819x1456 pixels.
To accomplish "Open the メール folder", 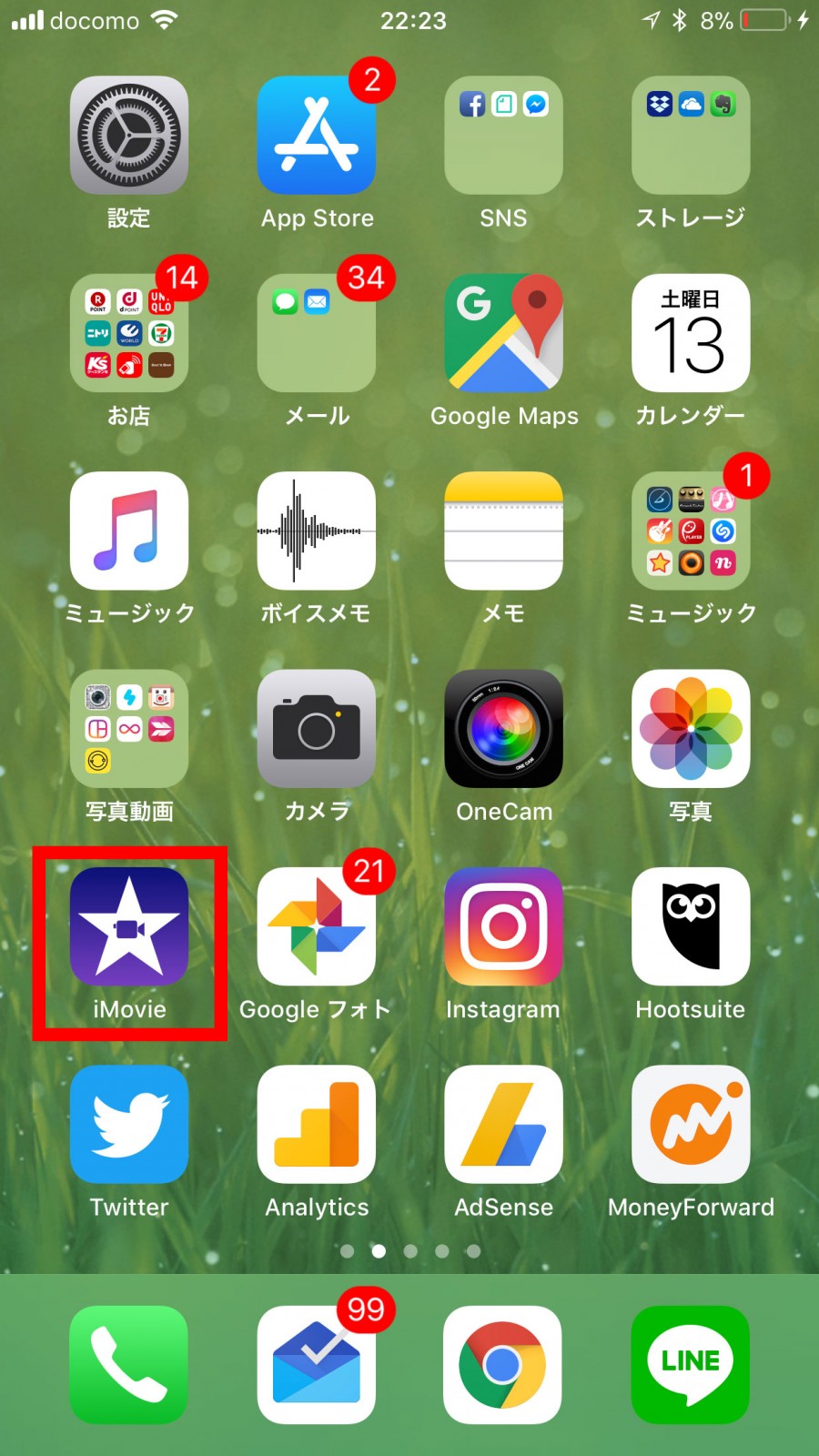I will (316, 333).
